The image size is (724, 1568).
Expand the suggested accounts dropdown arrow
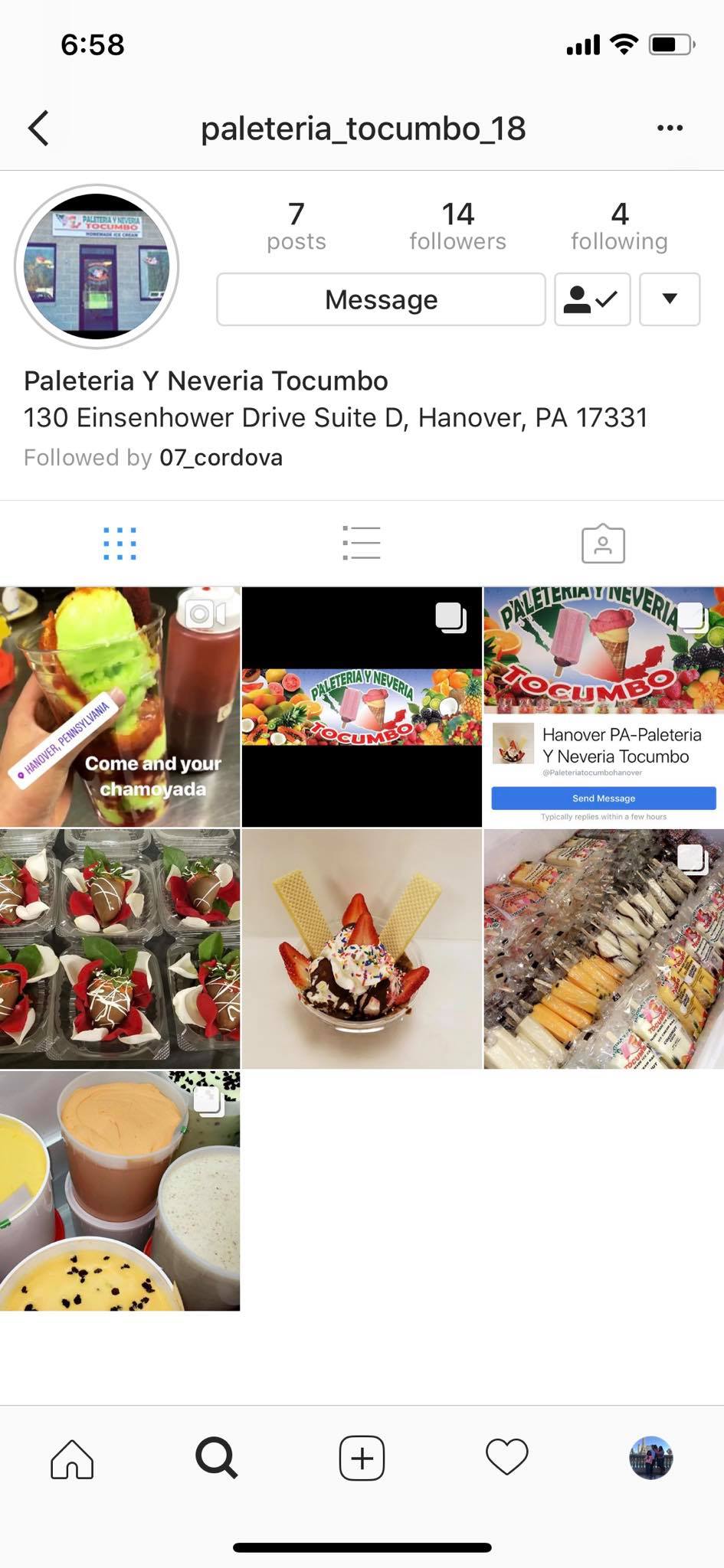coord(670,299)
